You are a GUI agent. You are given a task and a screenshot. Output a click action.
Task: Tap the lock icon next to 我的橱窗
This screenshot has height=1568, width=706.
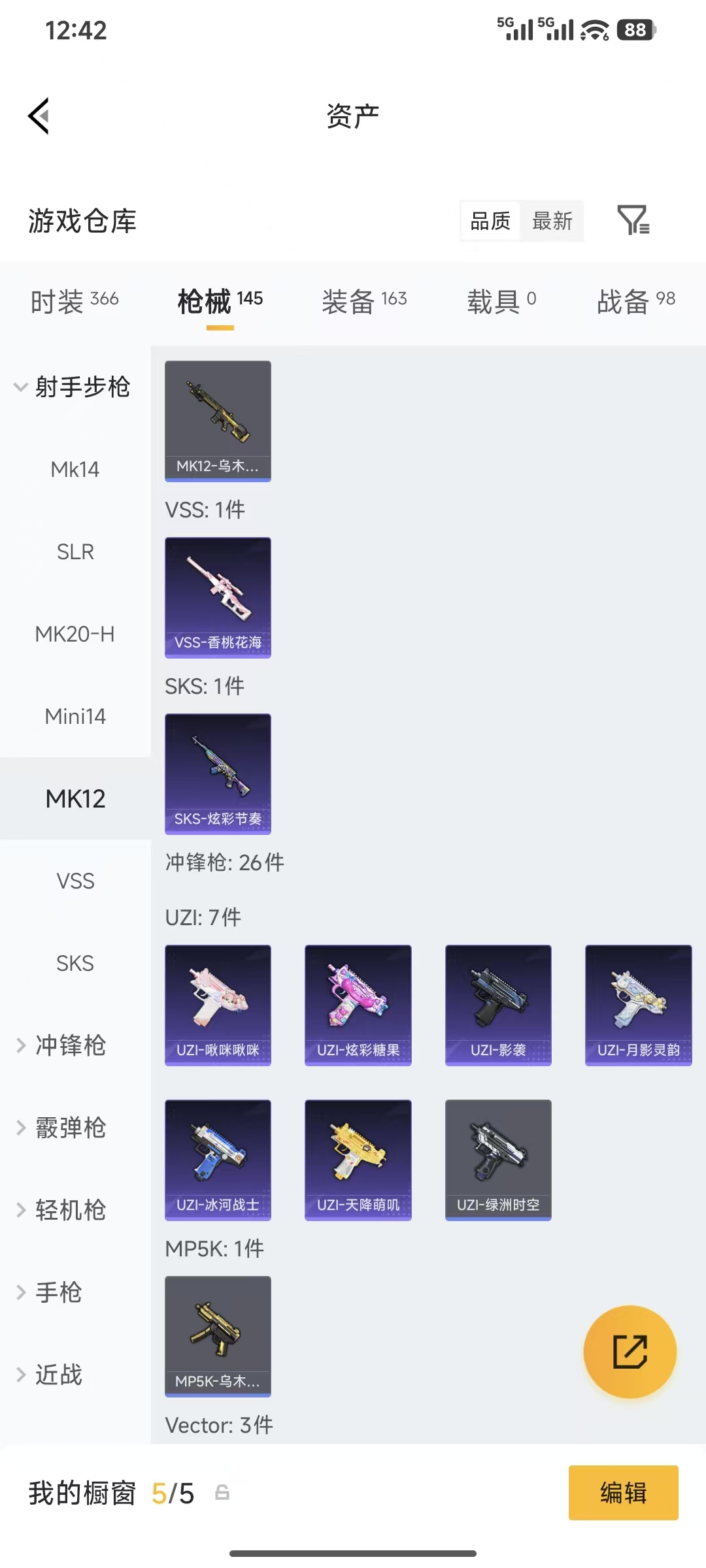222,1493
